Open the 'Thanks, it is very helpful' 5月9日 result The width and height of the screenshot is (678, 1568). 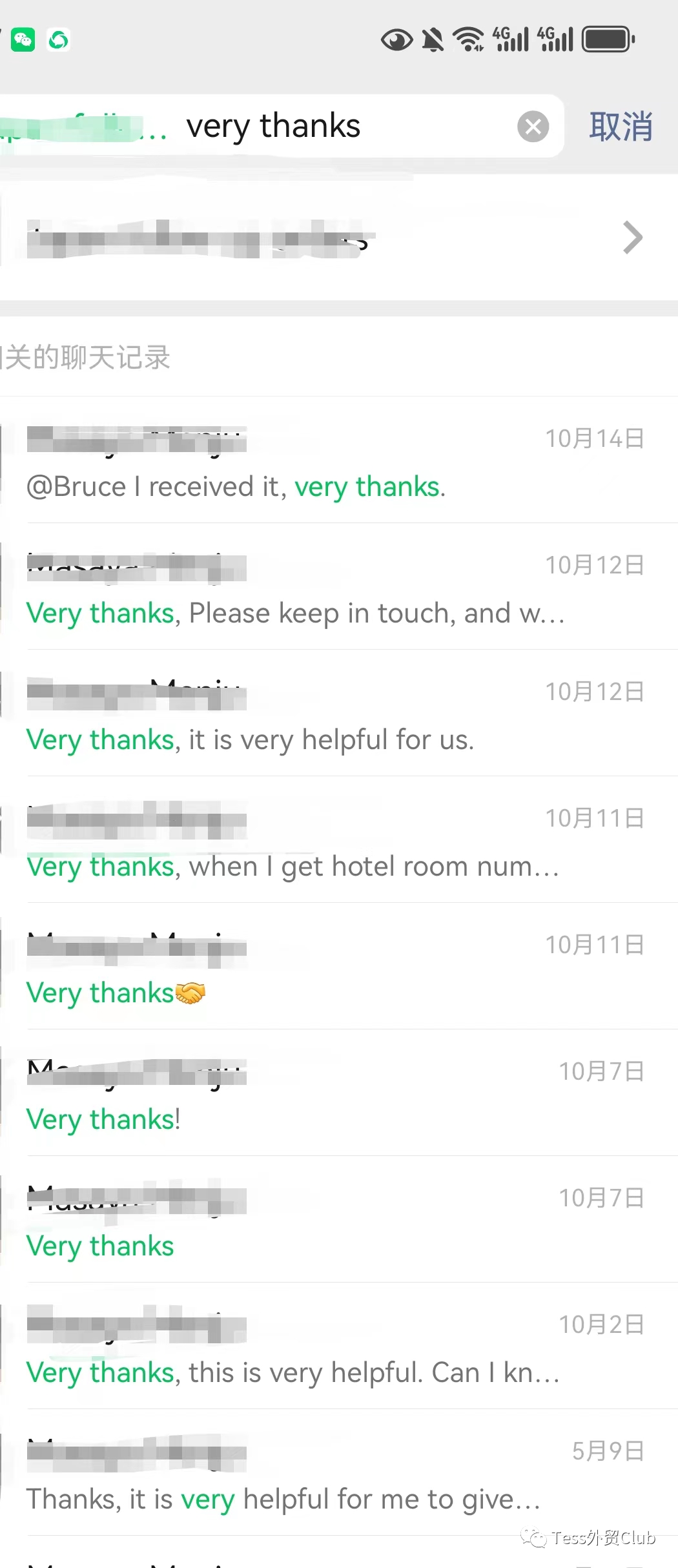[x=336, y=1474]
